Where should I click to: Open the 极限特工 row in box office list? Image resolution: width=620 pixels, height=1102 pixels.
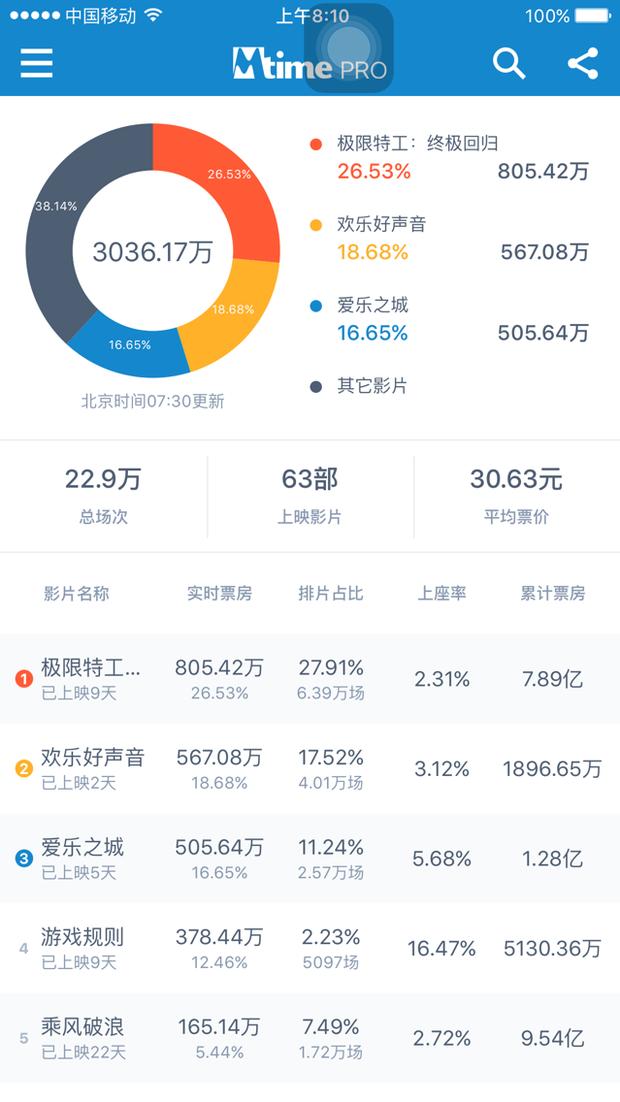[310, 679]
